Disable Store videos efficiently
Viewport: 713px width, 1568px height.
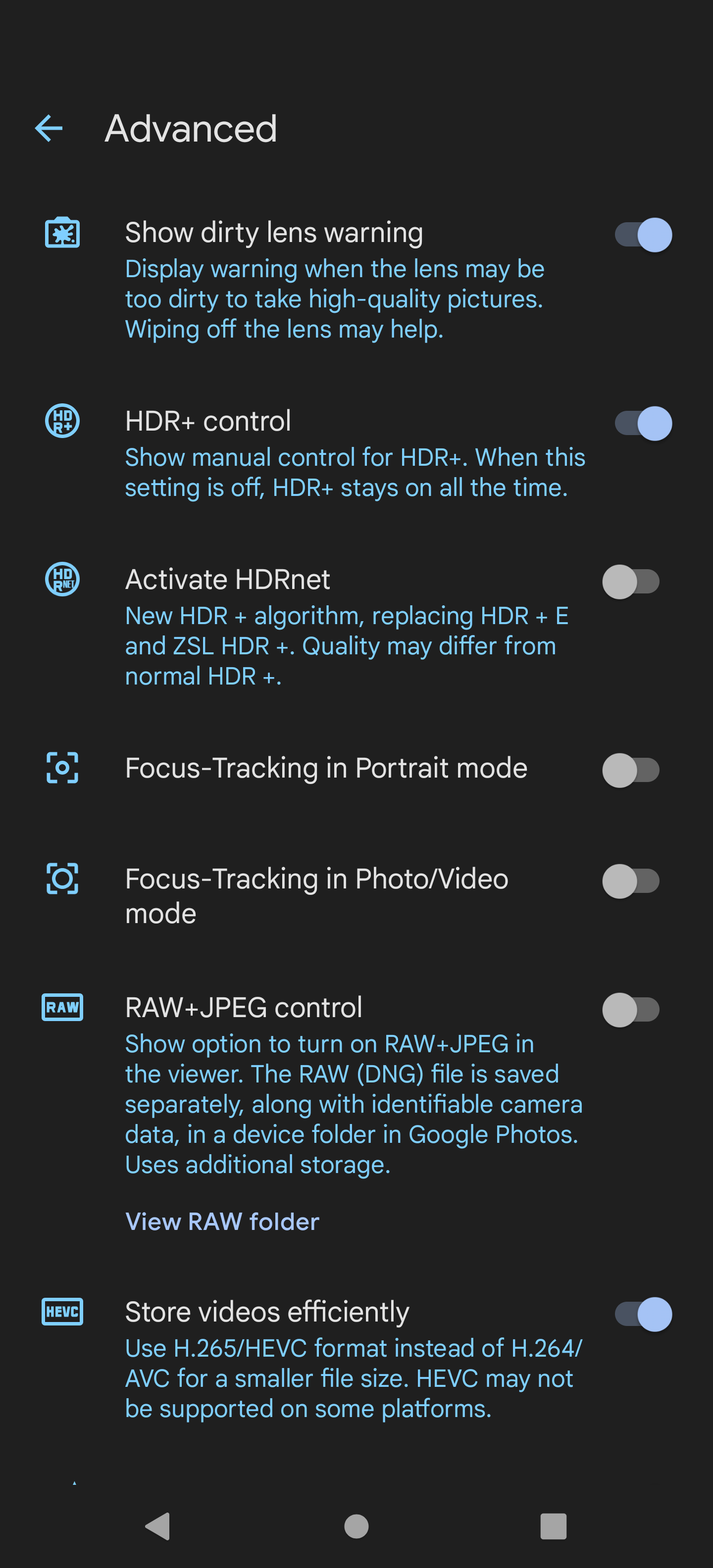click(643, 1314)
